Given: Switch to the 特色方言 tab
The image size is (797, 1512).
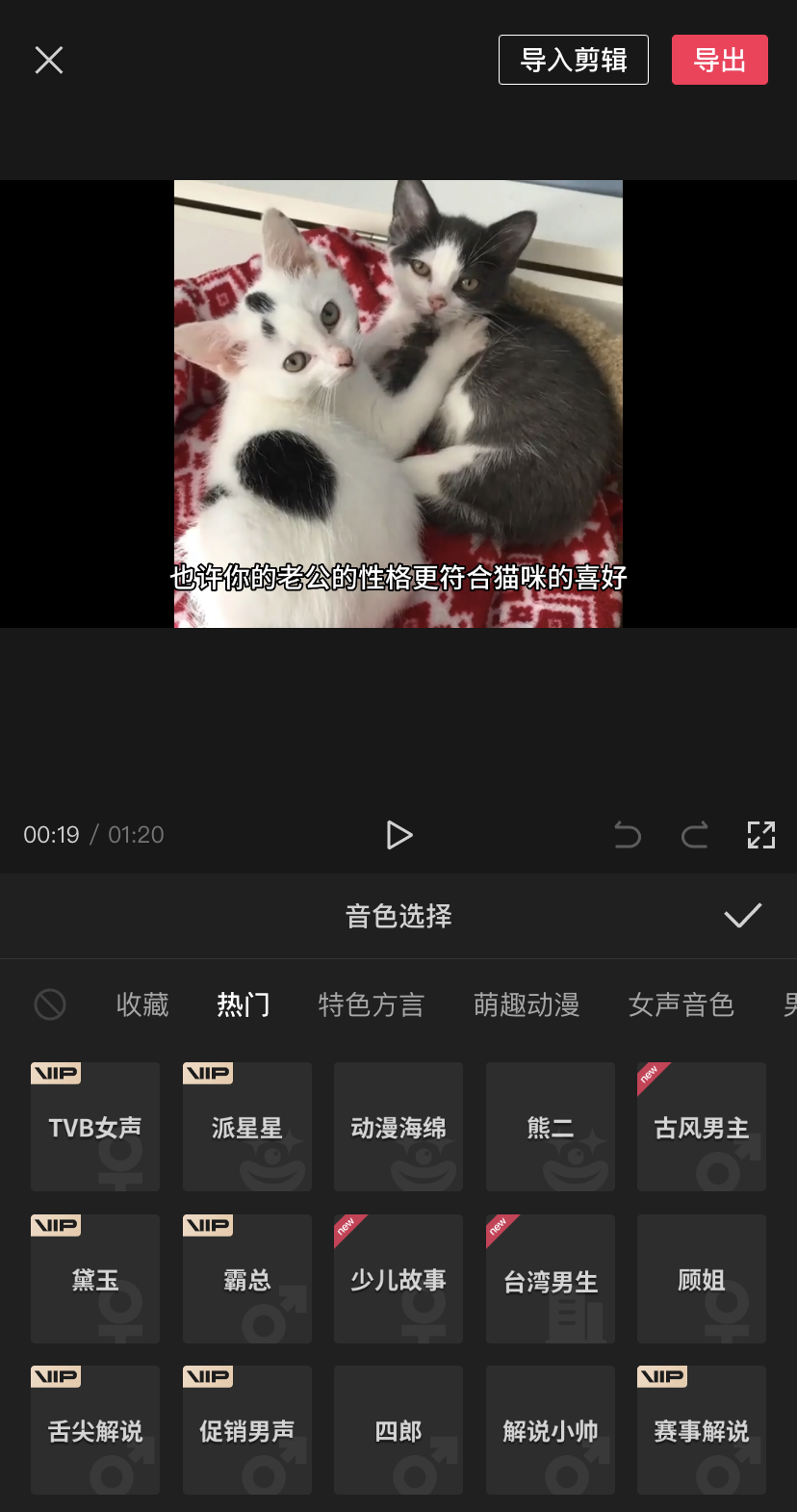Looking at the screenshot, I should (x=371, y=1004).
